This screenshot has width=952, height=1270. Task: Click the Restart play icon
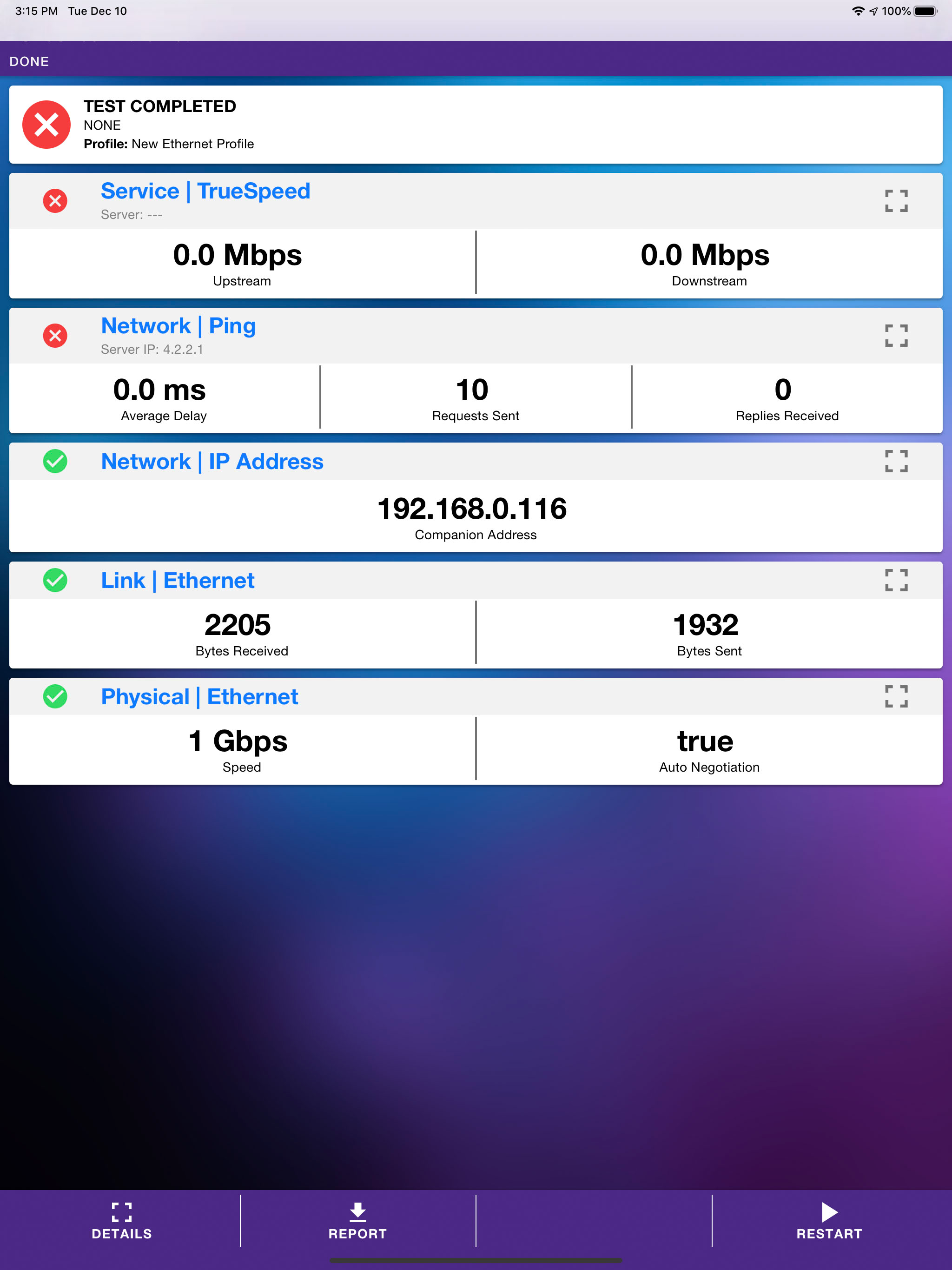point(829,1211)
